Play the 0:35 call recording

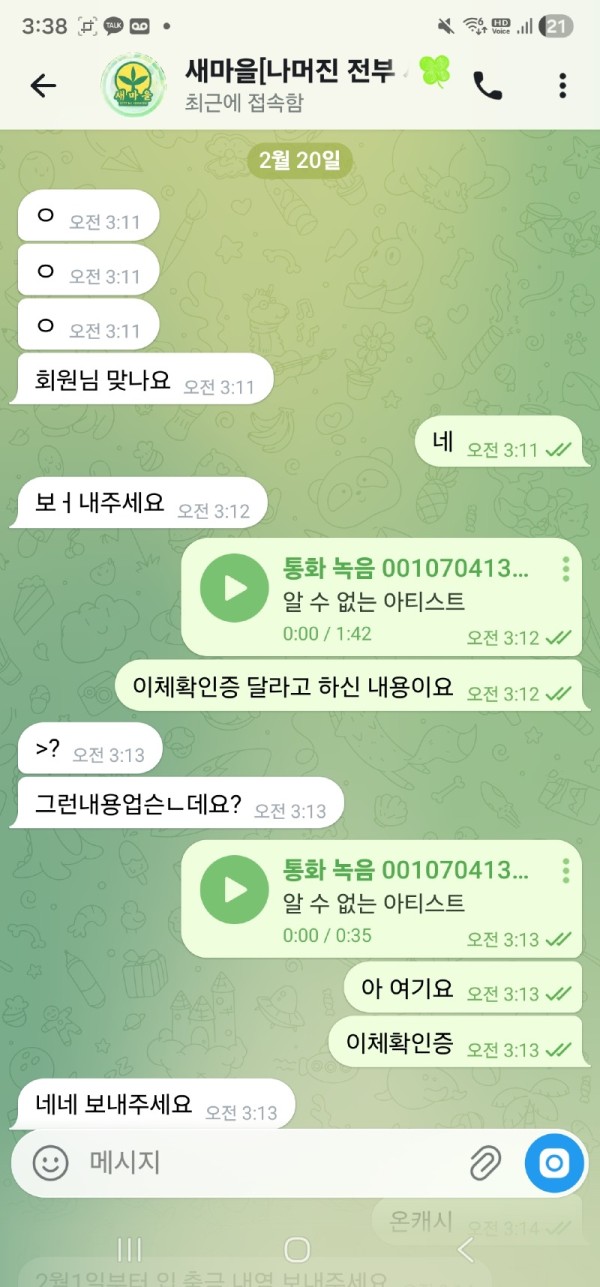[235, 889]
